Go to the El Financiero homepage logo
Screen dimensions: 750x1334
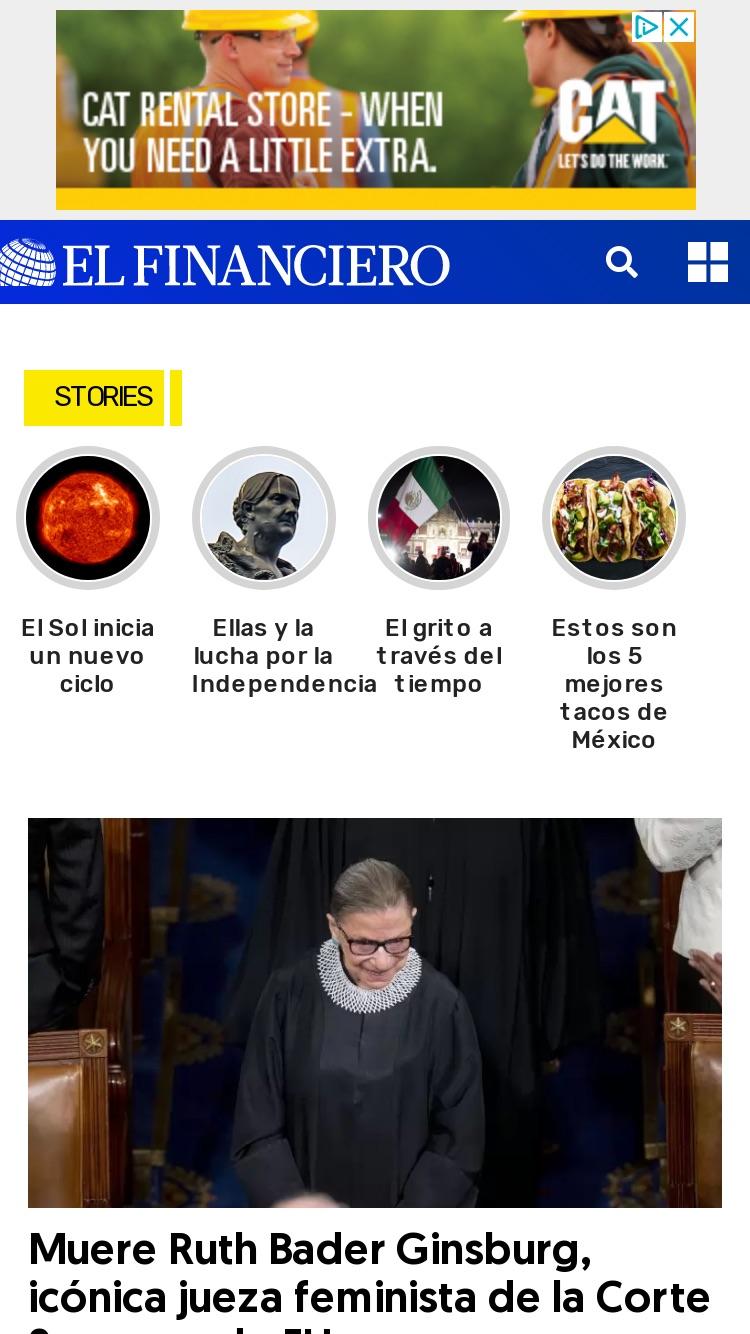pyautogui.click(x=225, y=263)
